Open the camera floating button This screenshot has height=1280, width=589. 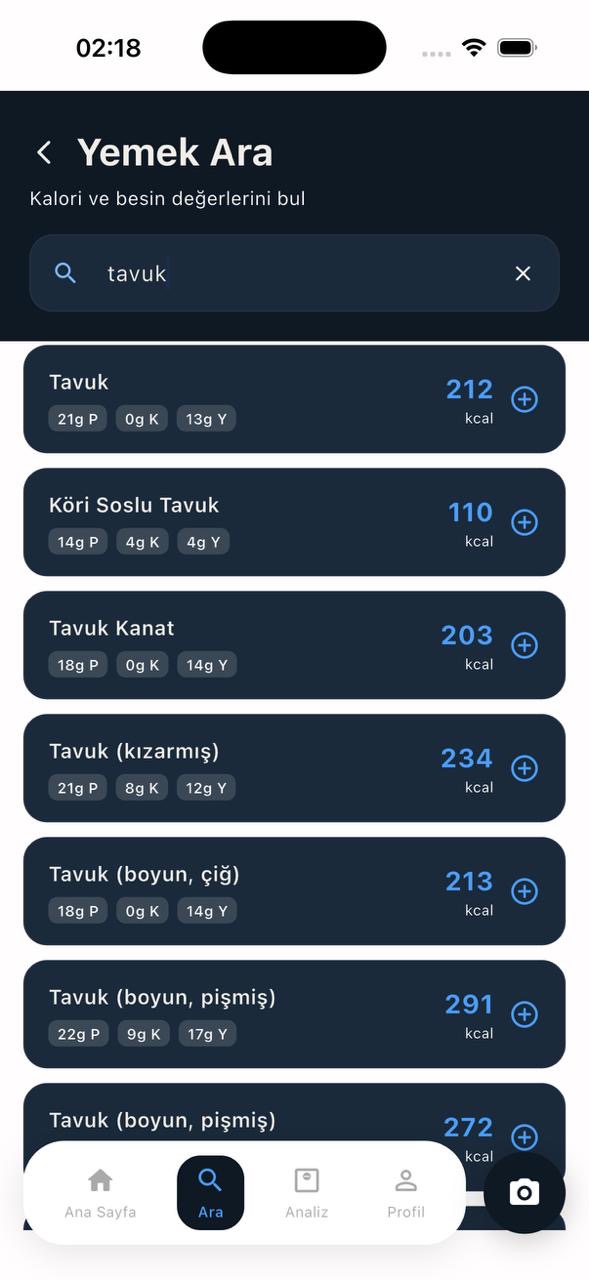524,1192
